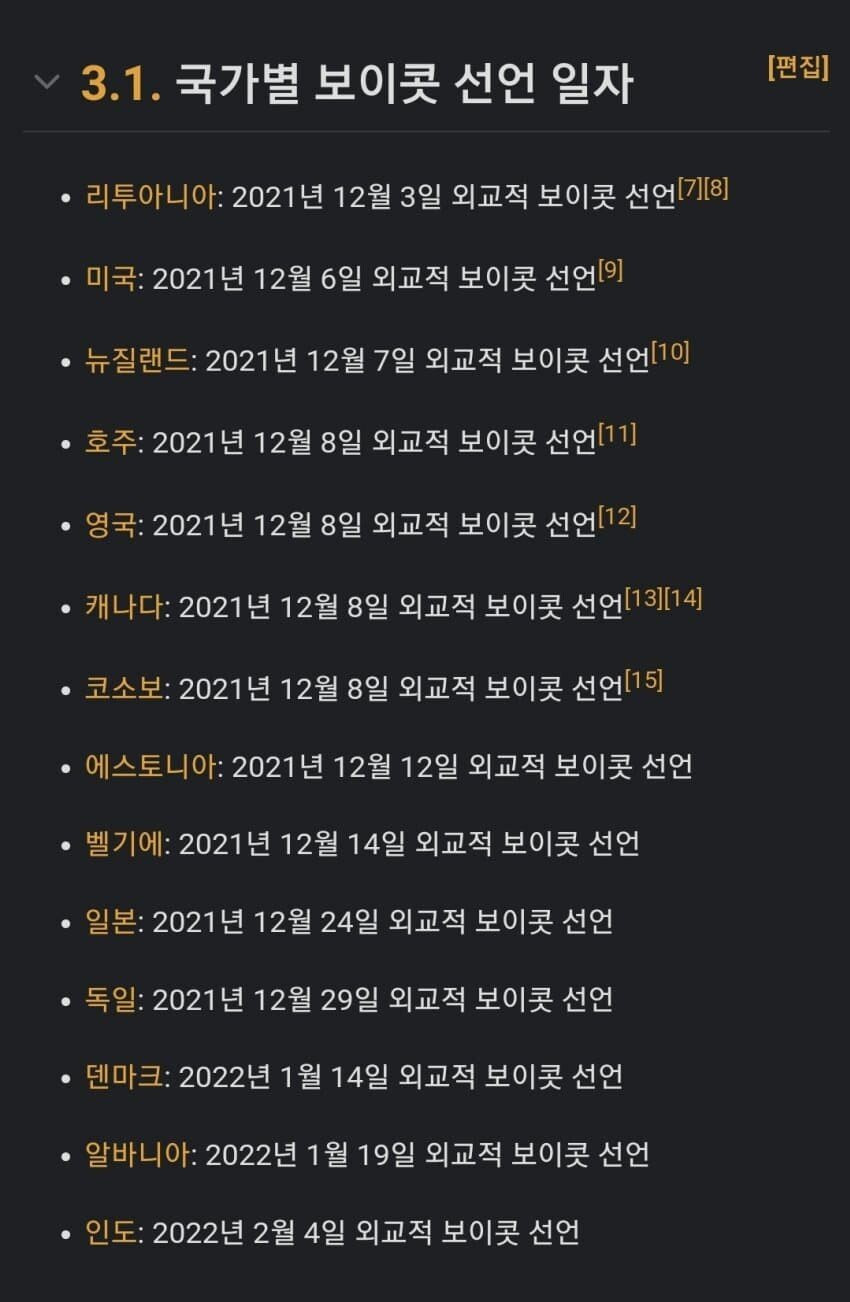Open the 벨기에 link
This screenshot has width=850, height=1302.
click(x=124, y=843)
